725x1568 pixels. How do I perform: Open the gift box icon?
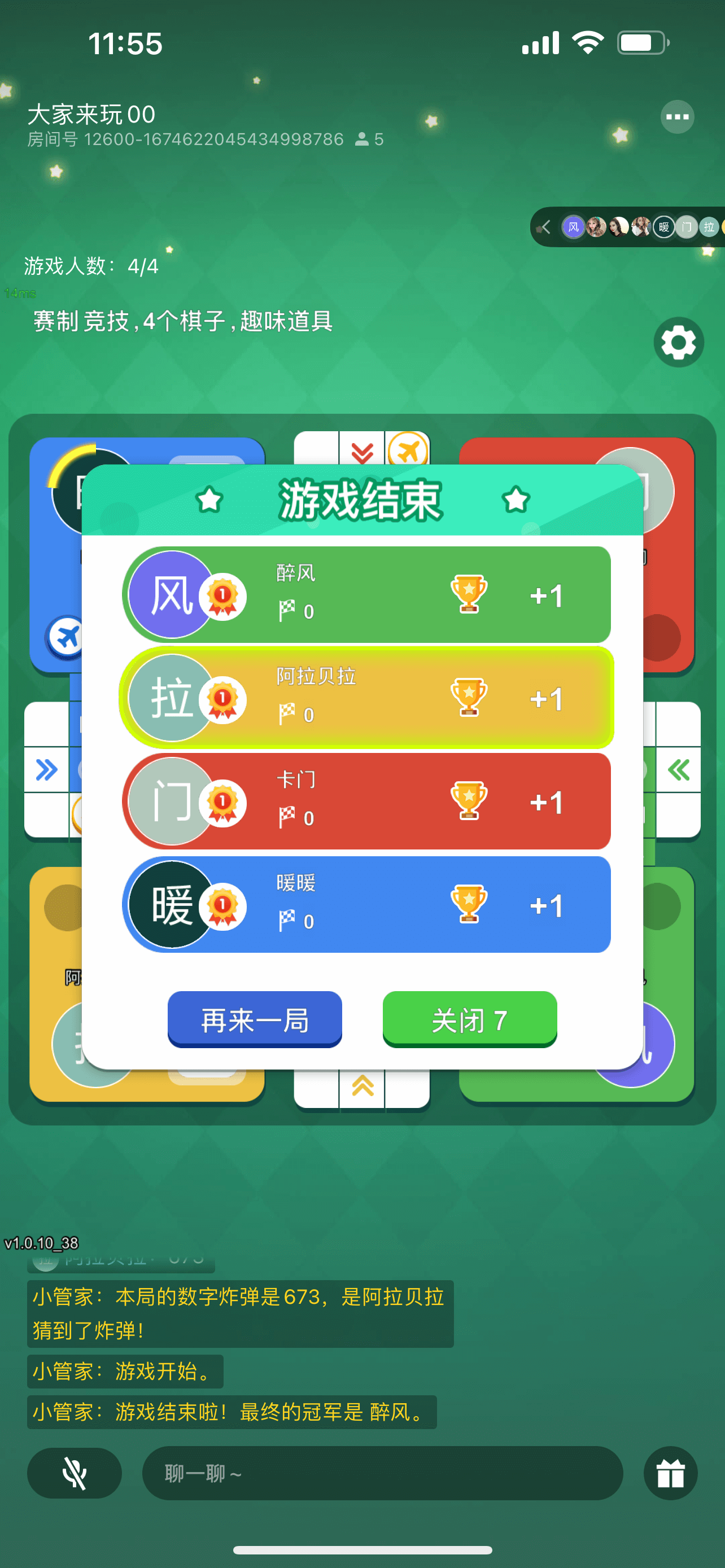pyautogui.click(x=670, y=1473)
